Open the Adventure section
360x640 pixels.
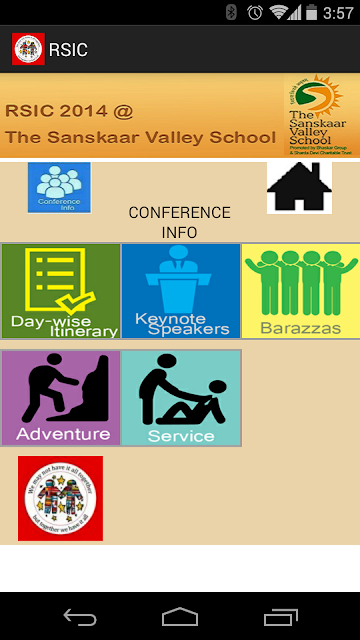click(61, 398)
